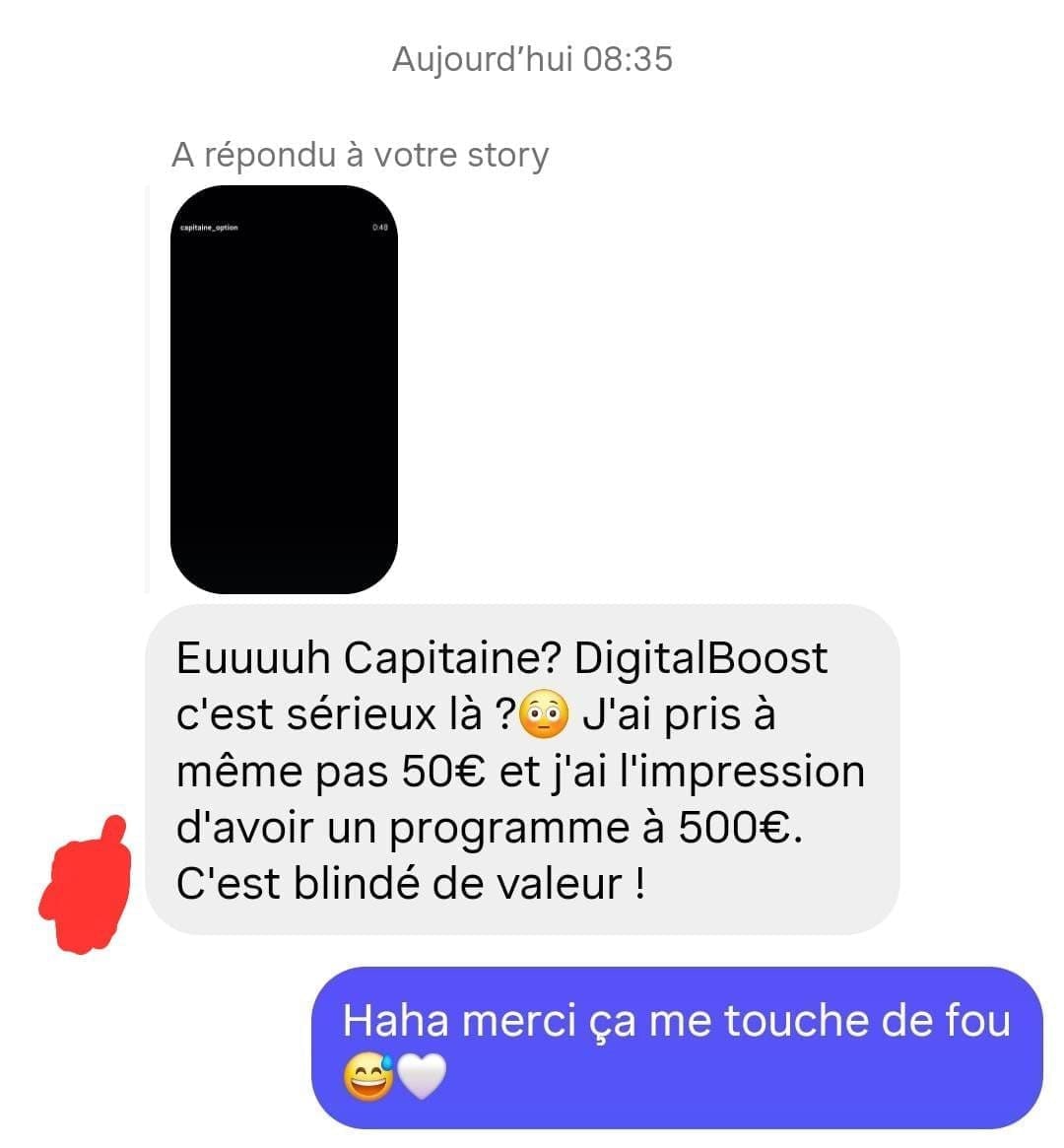Open the replied story preview from capitaine_option
Screen dimensions: 1064x1148
tap(284, 389)
